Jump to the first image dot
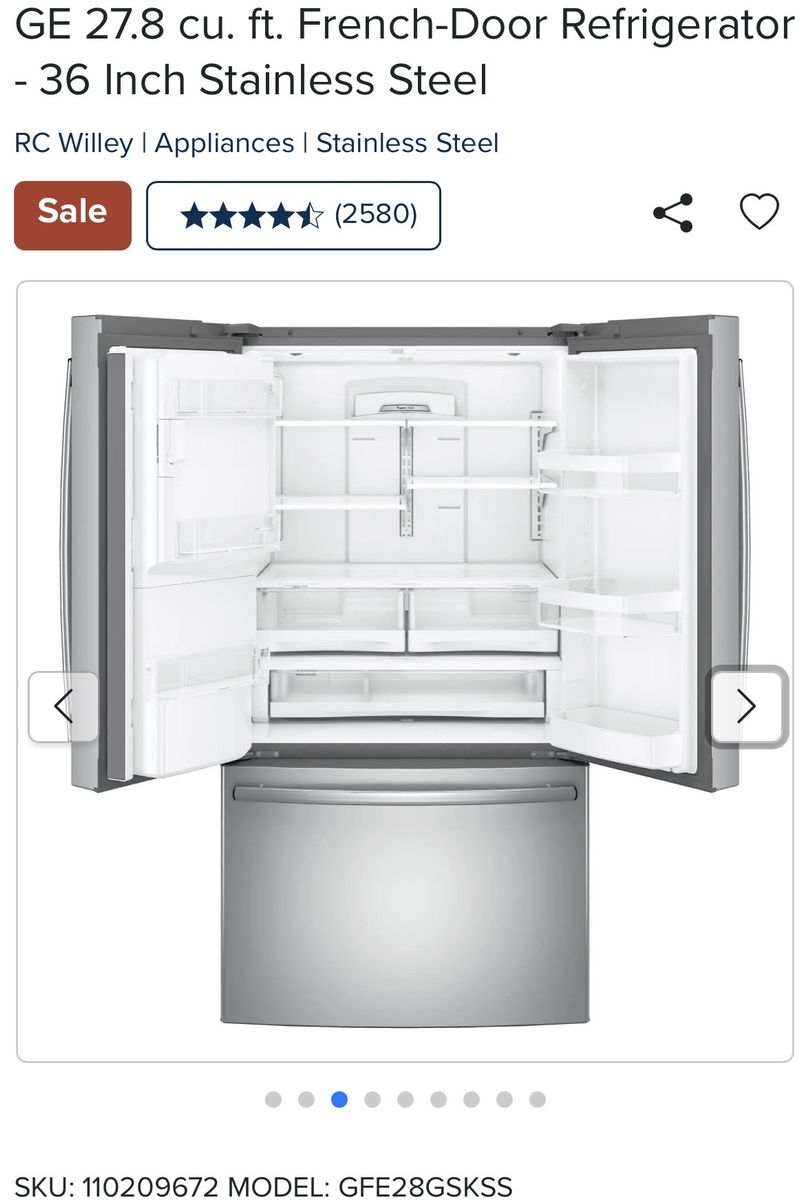 tap(273, 1099)
